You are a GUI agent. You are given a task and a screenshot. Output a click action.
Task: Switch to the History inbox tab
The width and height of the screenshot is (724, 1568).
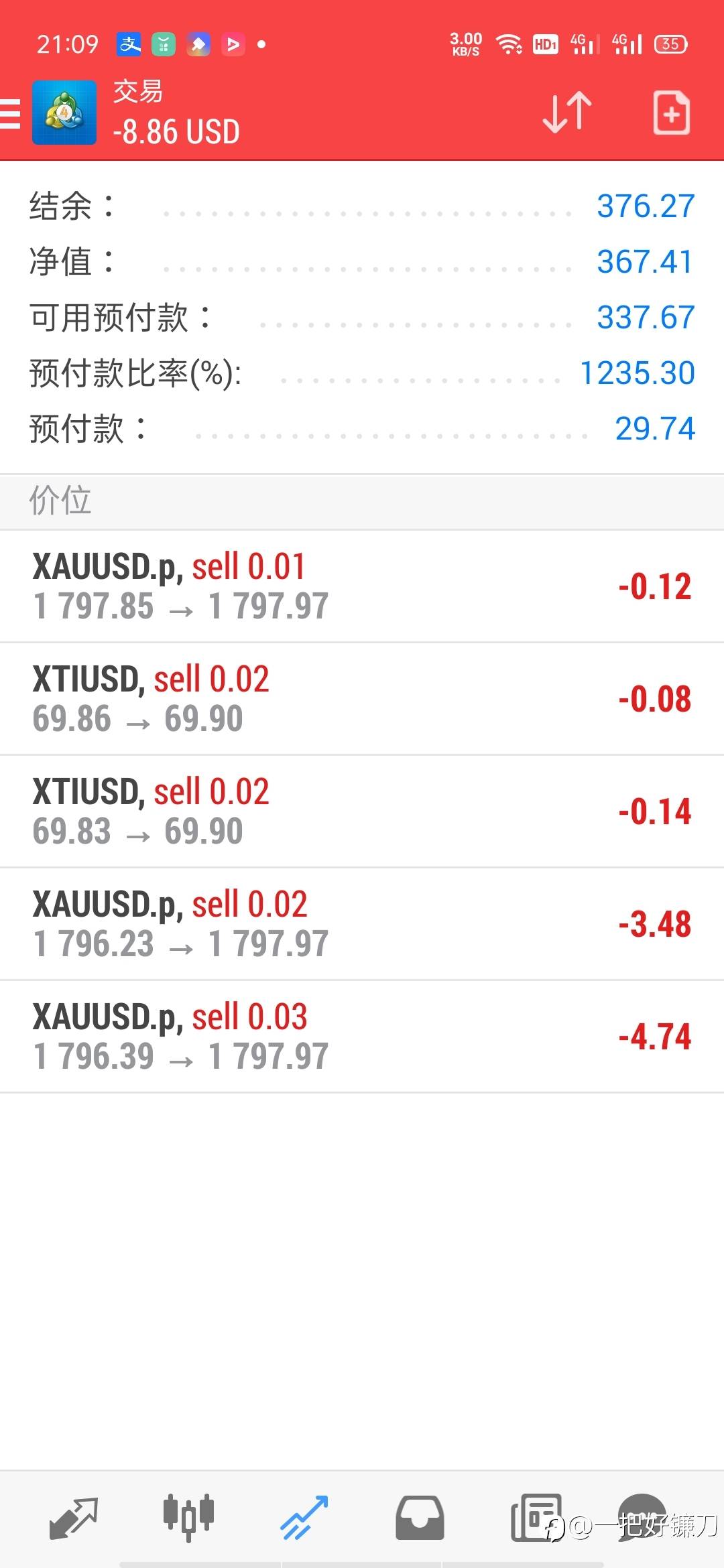(420, 1517)
